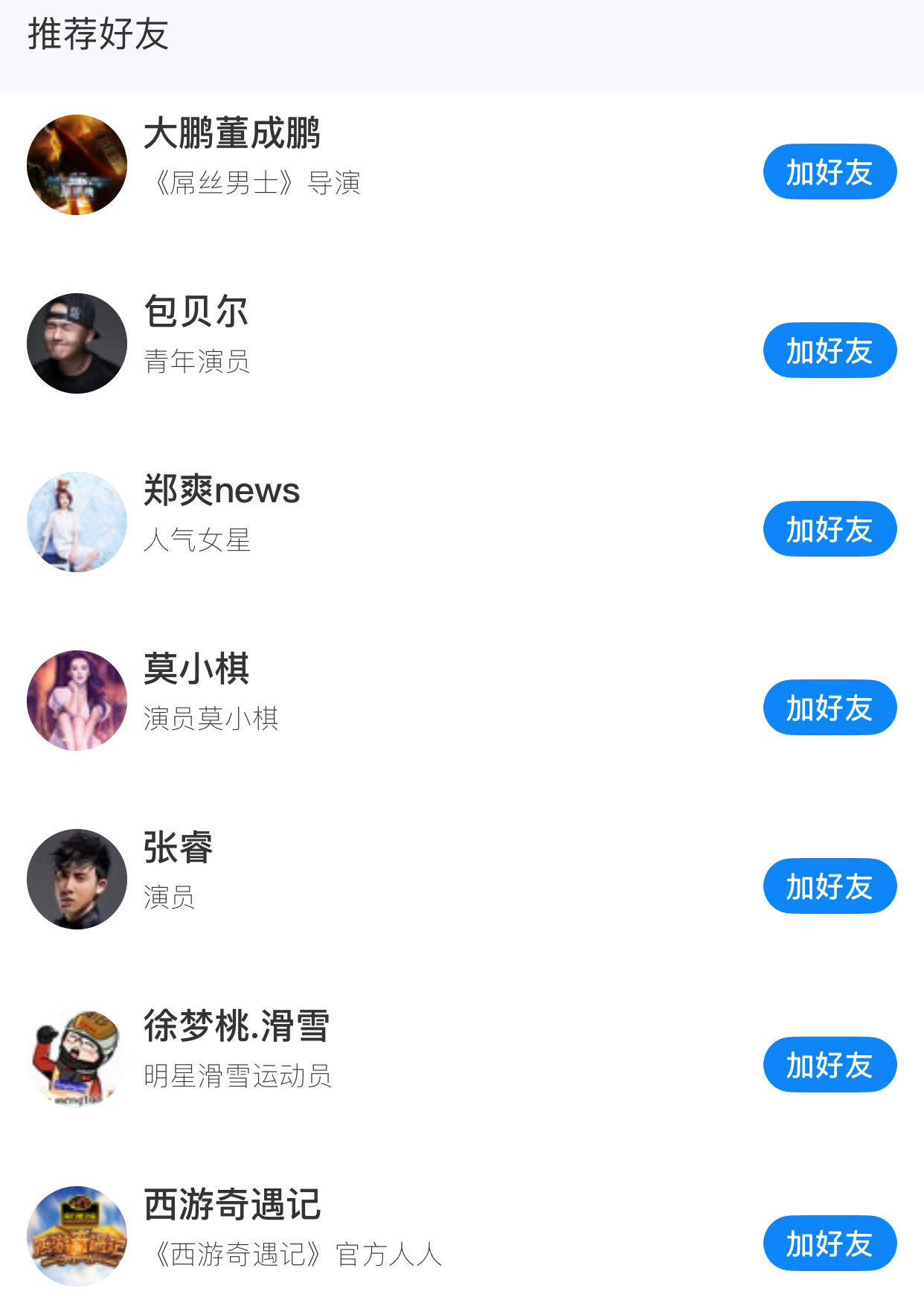Open 张睿's profile by clicking his name
Image resolution: width=924 pixels, height=1306 pixels.
(x=177, y=848)
